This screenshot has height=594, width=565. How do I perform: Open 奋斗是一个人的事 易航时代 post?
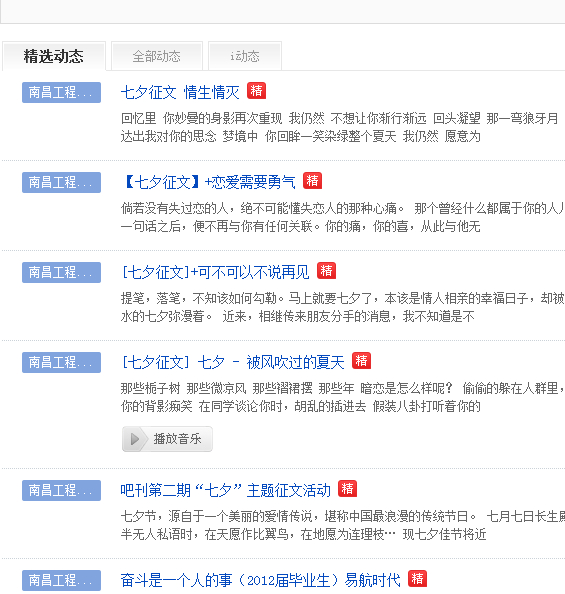click(x=260, y=580)
